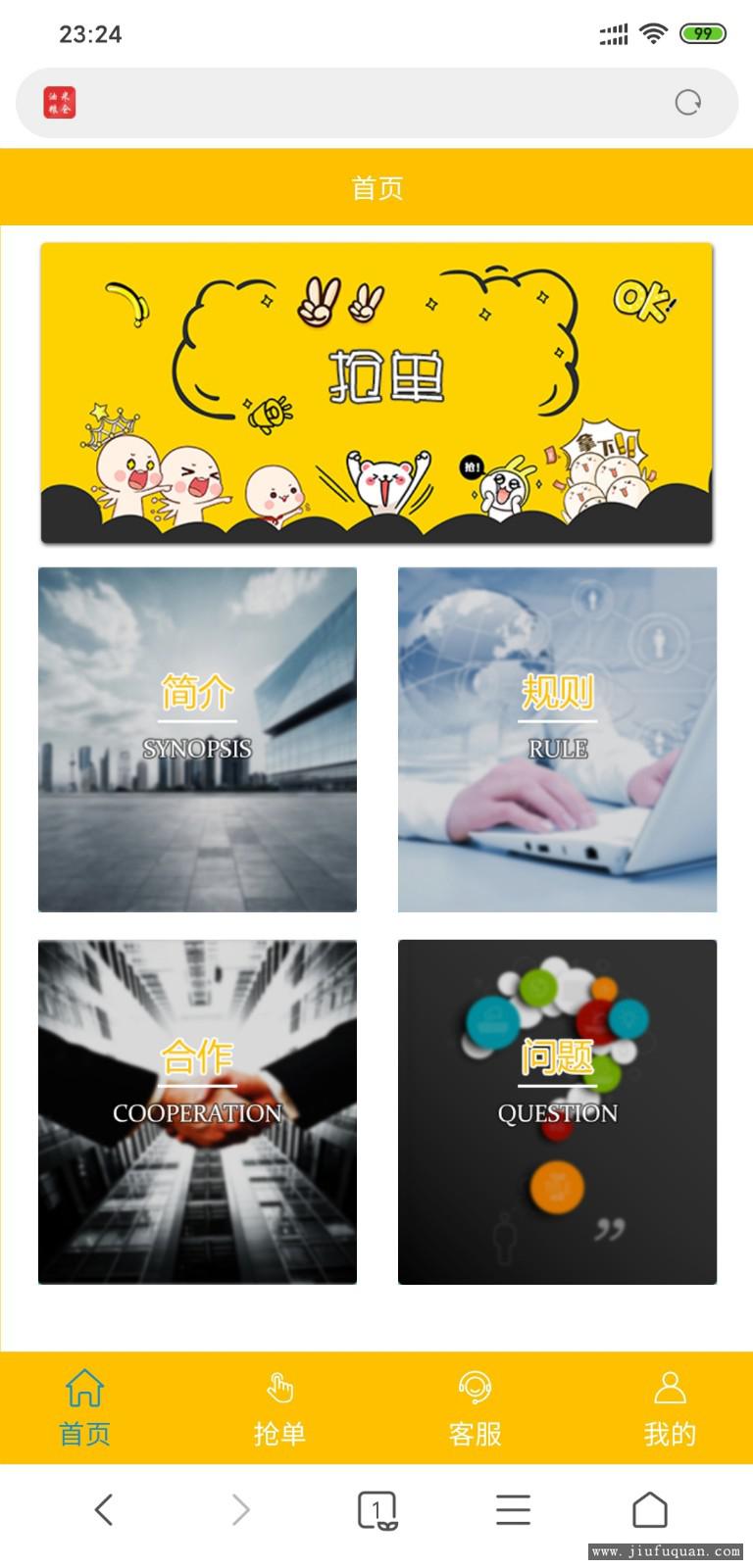Open the 问题 Question tile
Viewport: 753px width, 1568px height.
[x=557, y=1111]
